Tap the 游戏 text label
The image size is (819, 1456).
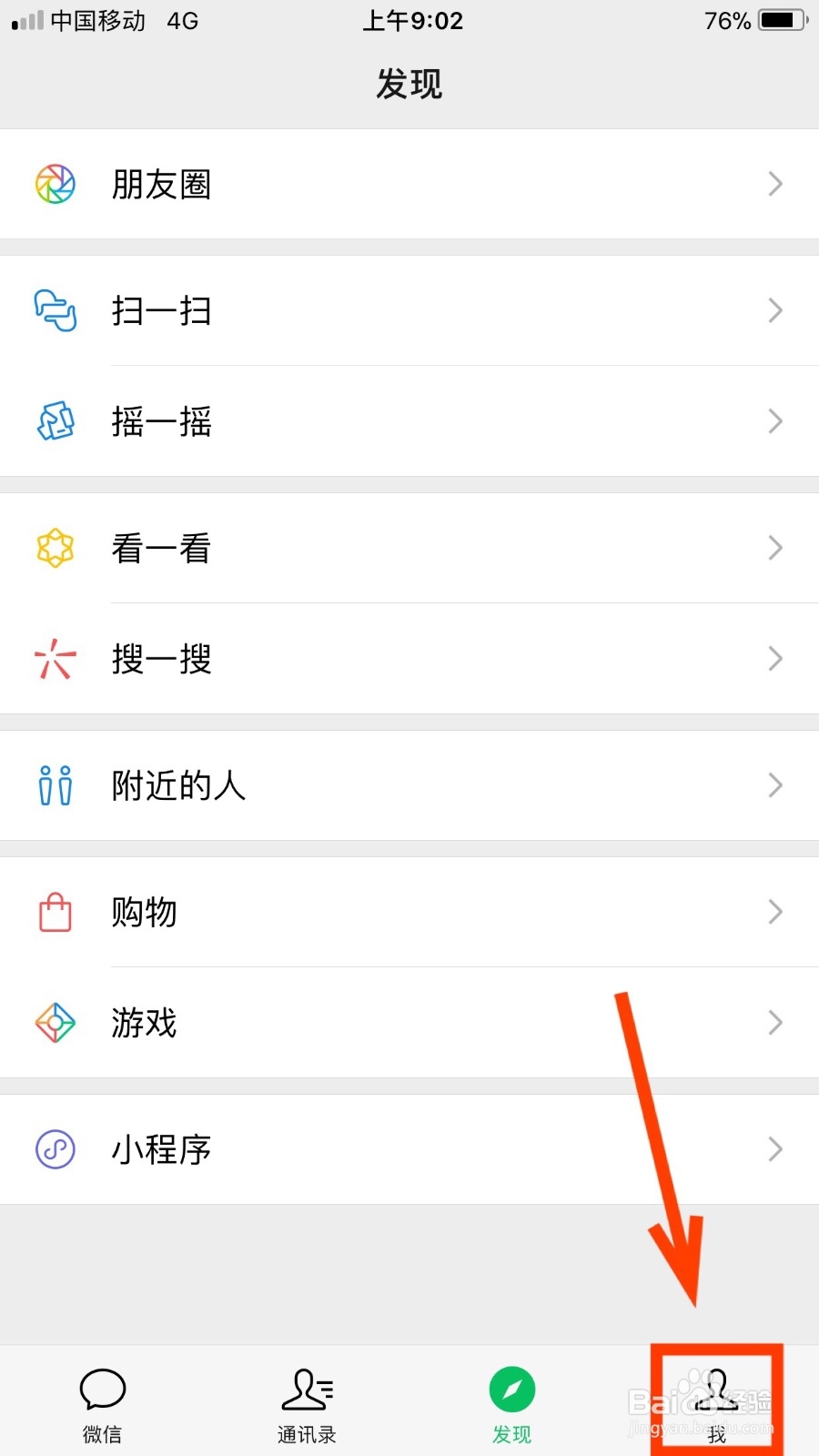point(143,1022)
